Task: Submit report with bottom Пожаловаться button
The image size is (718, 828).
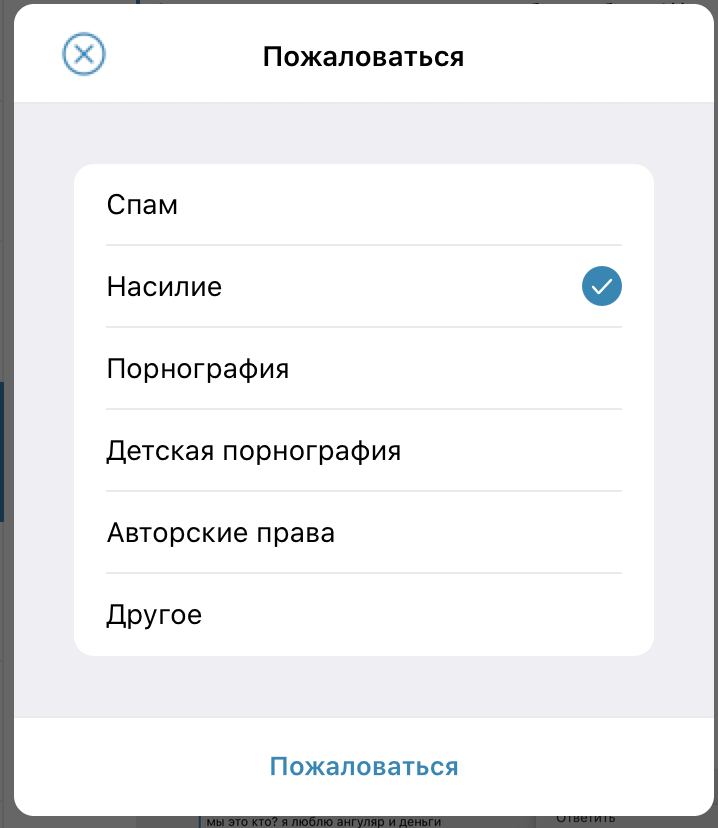Action: click(x=363, y=767)
